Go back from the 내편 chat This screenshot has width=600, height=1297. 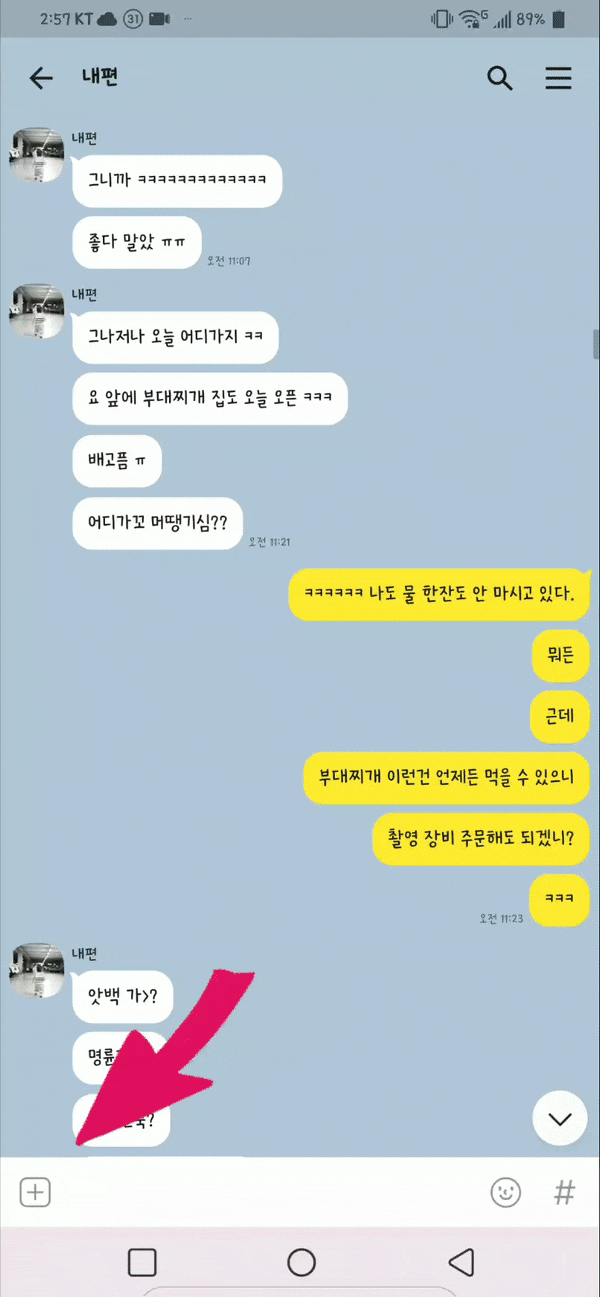tap(41, 79)
